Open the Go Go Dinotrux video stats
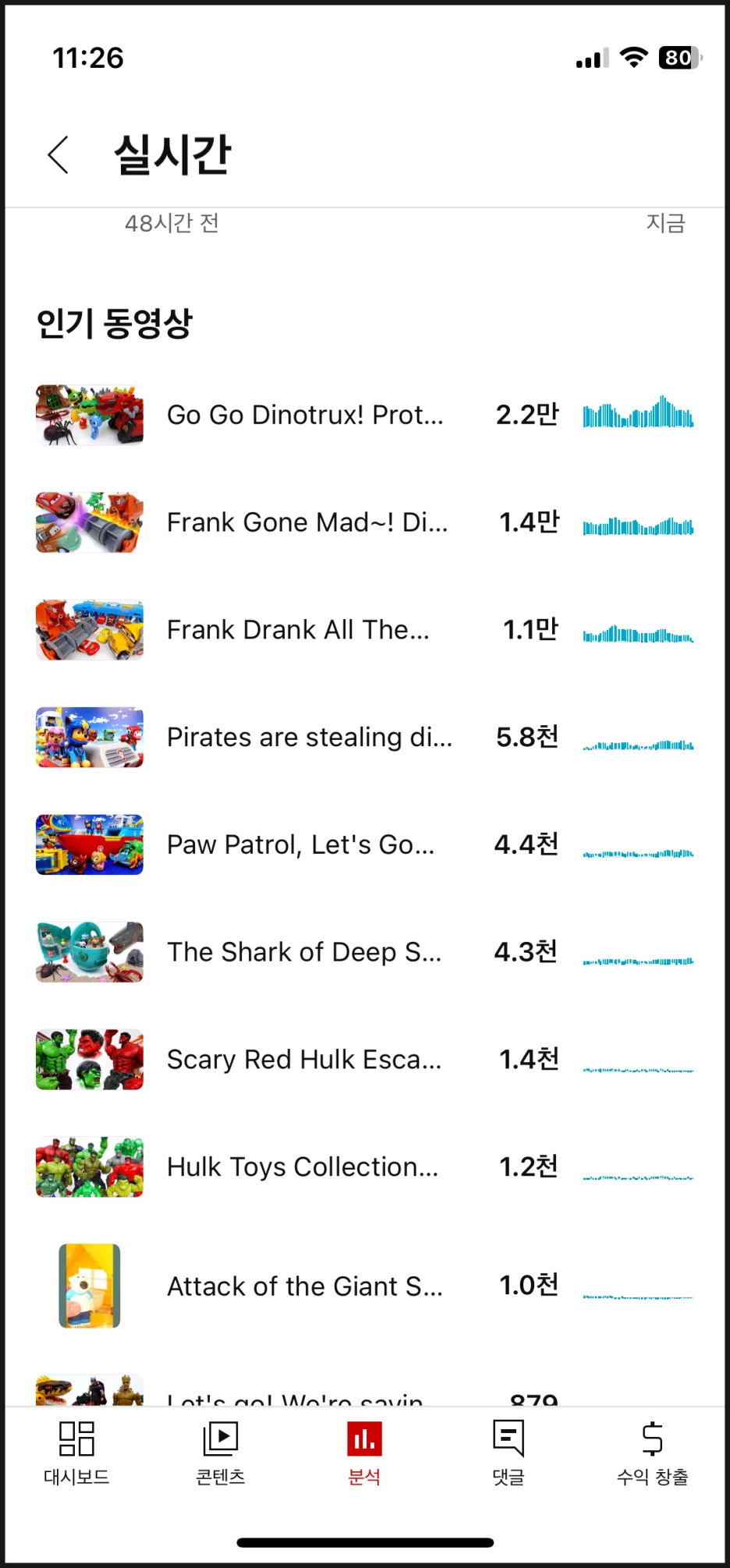Viewport: 730px width, 1568px height. (x=305, y=415)
